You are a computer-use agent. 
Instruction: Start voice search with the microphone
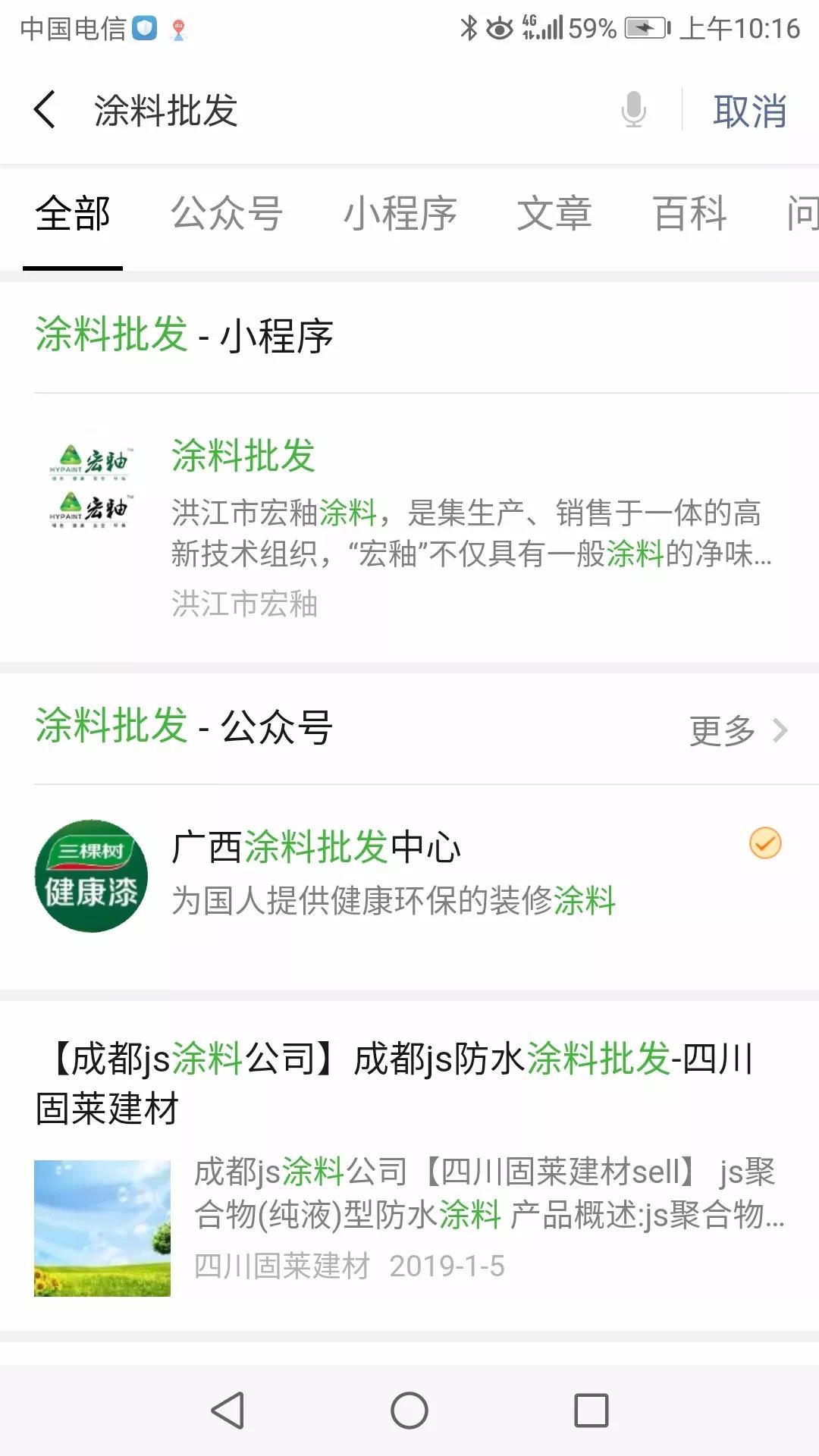tap(633, 110)
